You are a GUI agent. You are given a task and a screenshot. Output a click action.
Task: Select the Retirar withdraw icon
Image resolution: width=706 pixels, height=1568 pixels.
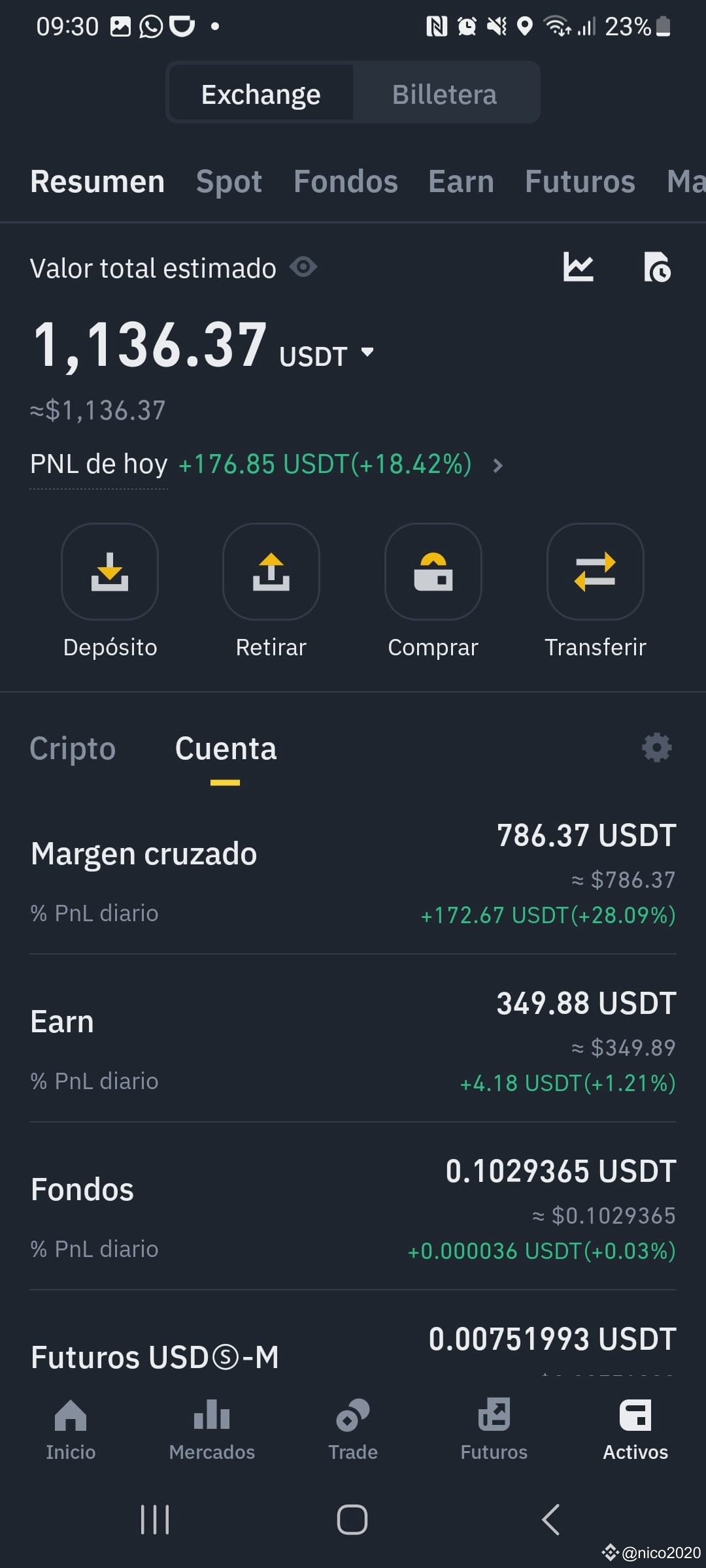(x=271, y=572)
